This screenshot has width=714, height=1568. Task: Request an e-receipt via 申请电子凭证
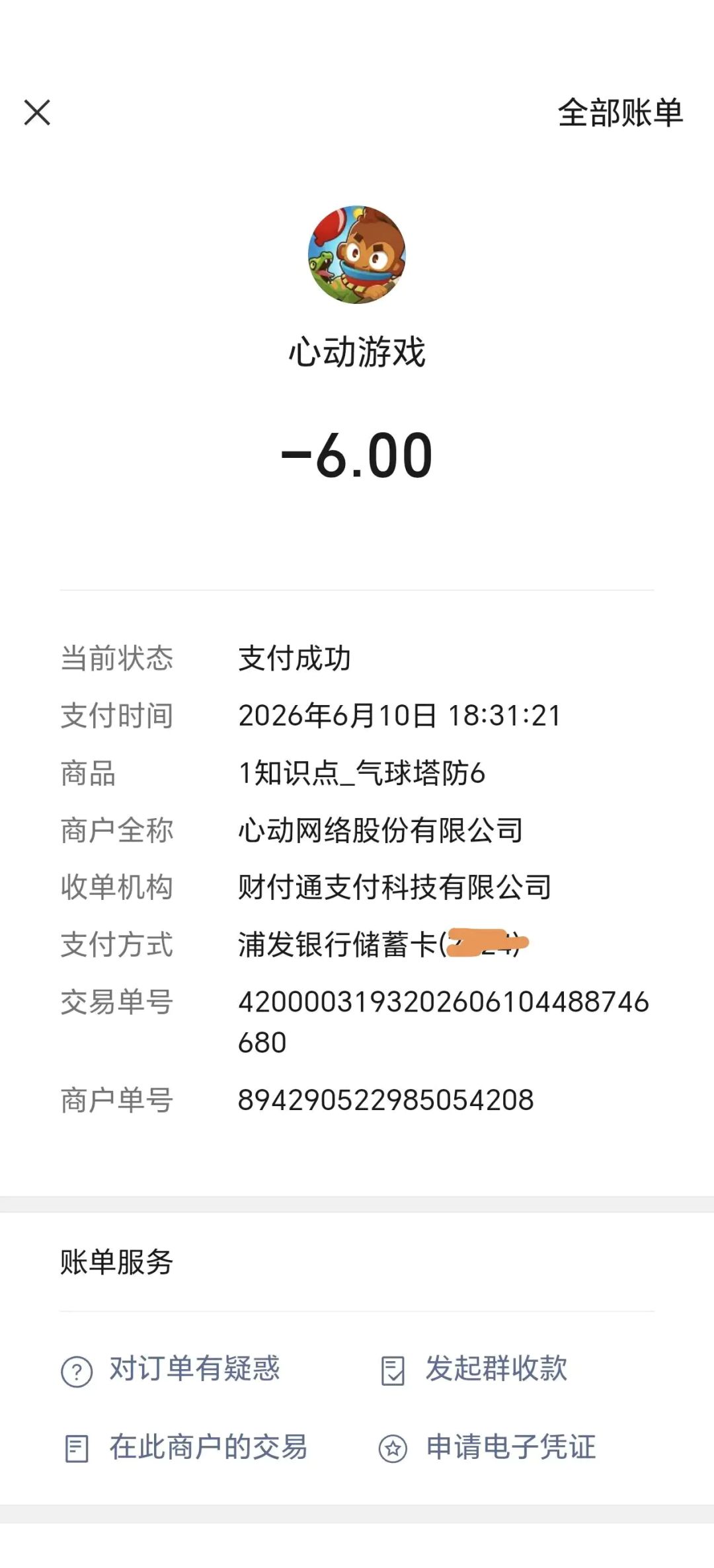[x=487, y=1447]
